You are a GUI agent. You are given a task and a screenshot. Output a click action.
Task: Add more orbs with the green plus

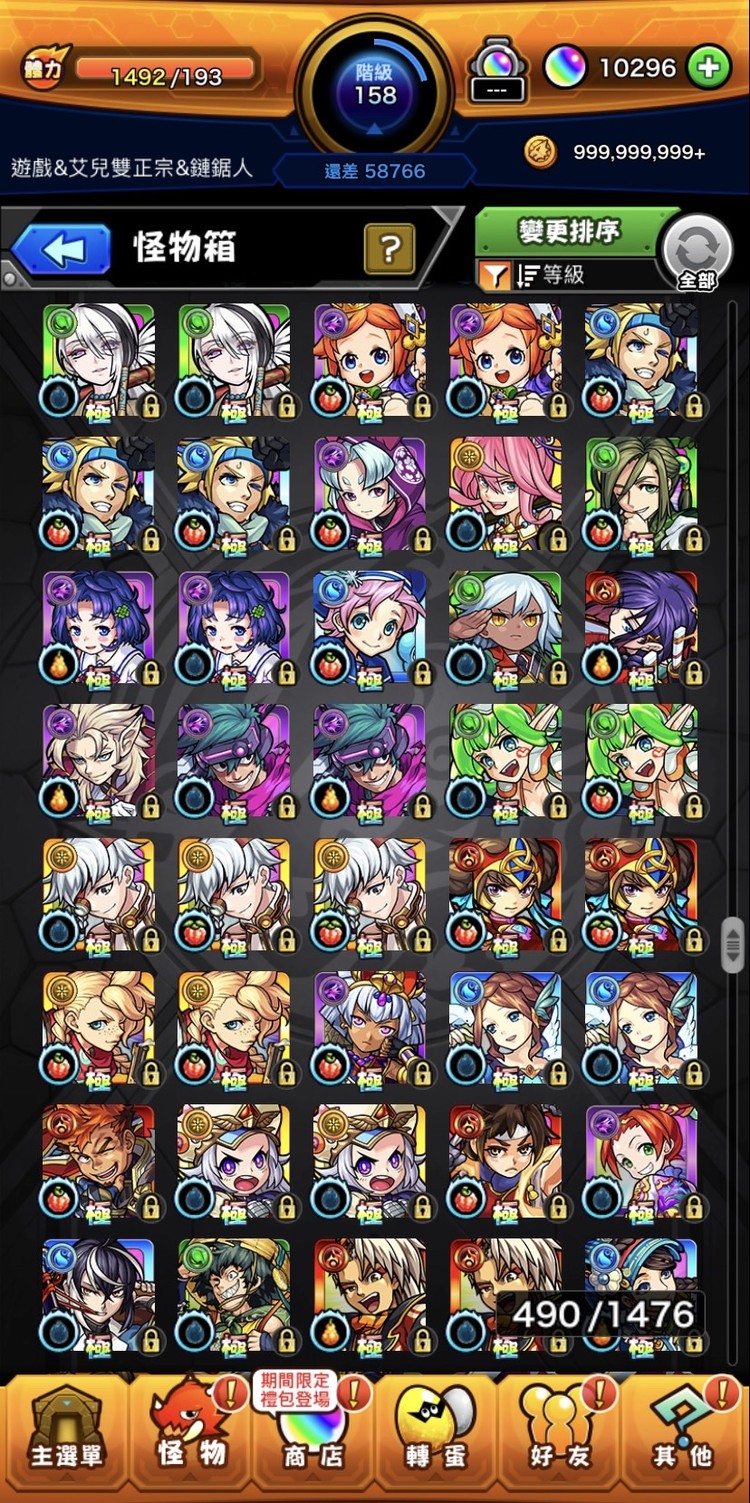(x=708, y=68)
